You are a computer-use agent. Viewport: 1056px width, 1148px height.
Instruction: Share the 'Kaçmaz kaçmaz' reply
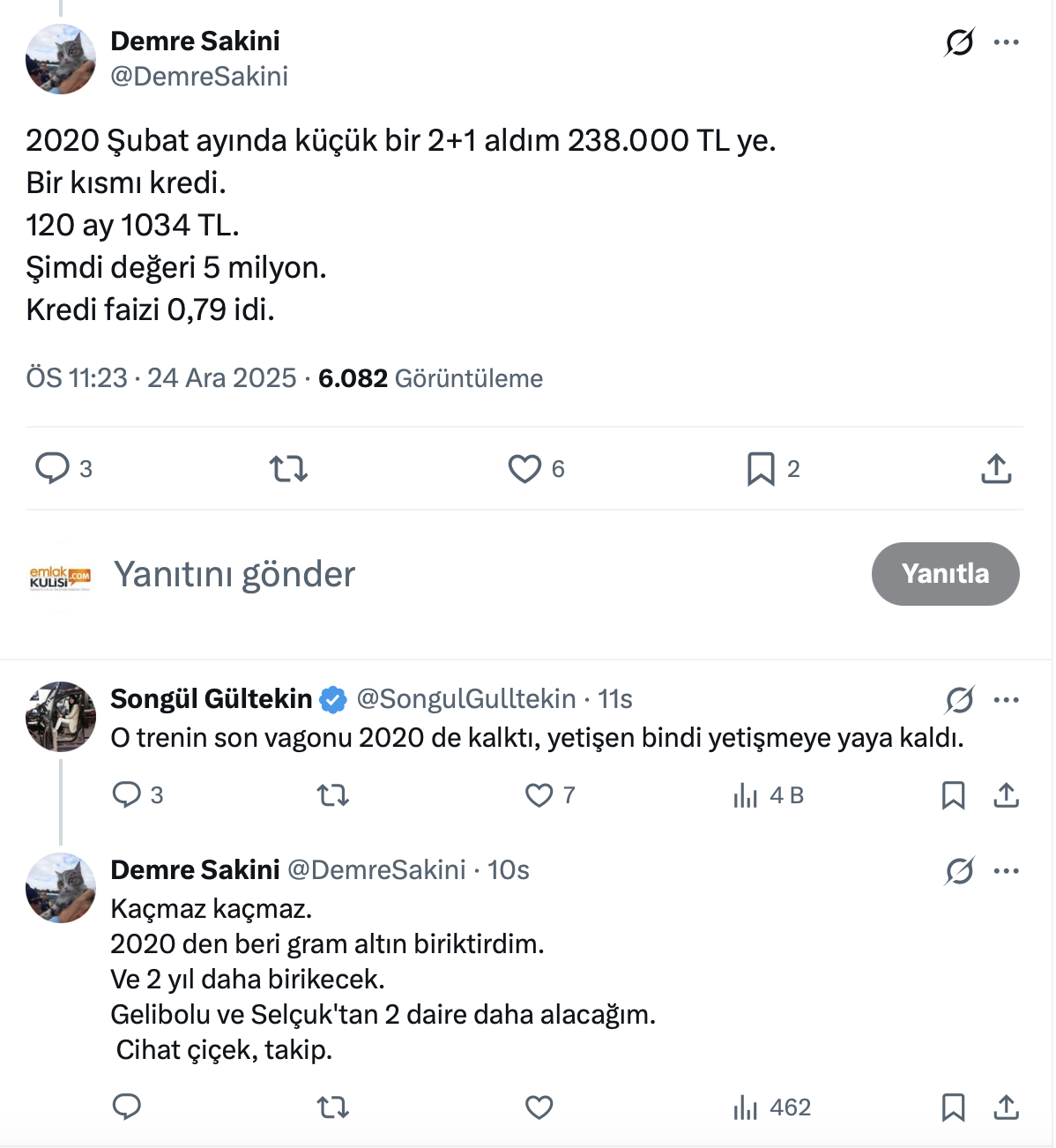1006,1107
